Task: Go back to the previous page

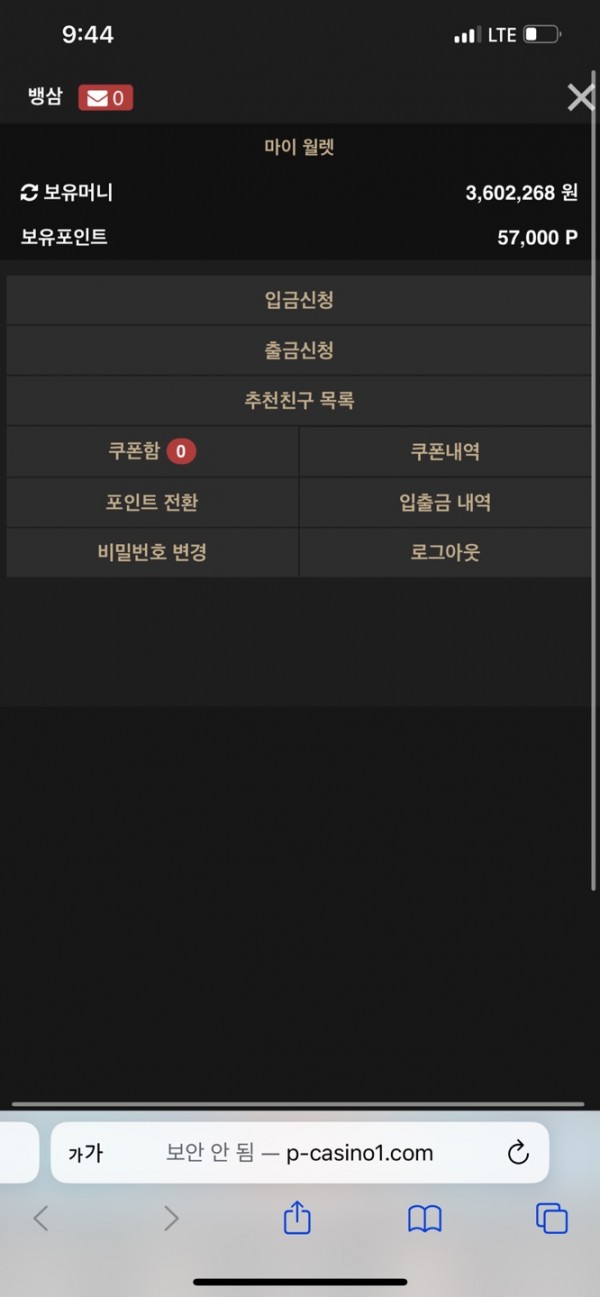Action: pos(41,1218)
